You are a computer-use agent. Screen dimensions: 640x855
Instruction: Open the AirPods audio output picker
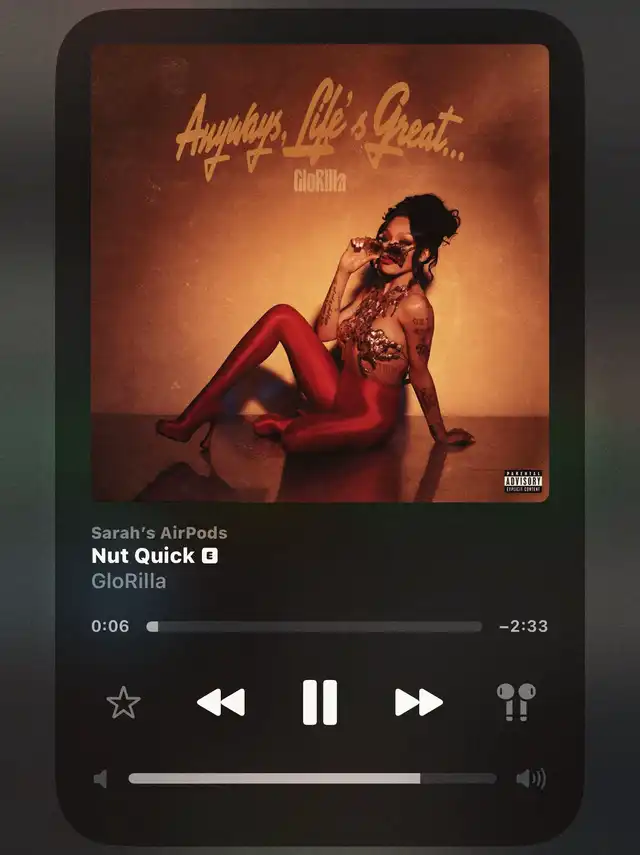(x=516, y=702)
